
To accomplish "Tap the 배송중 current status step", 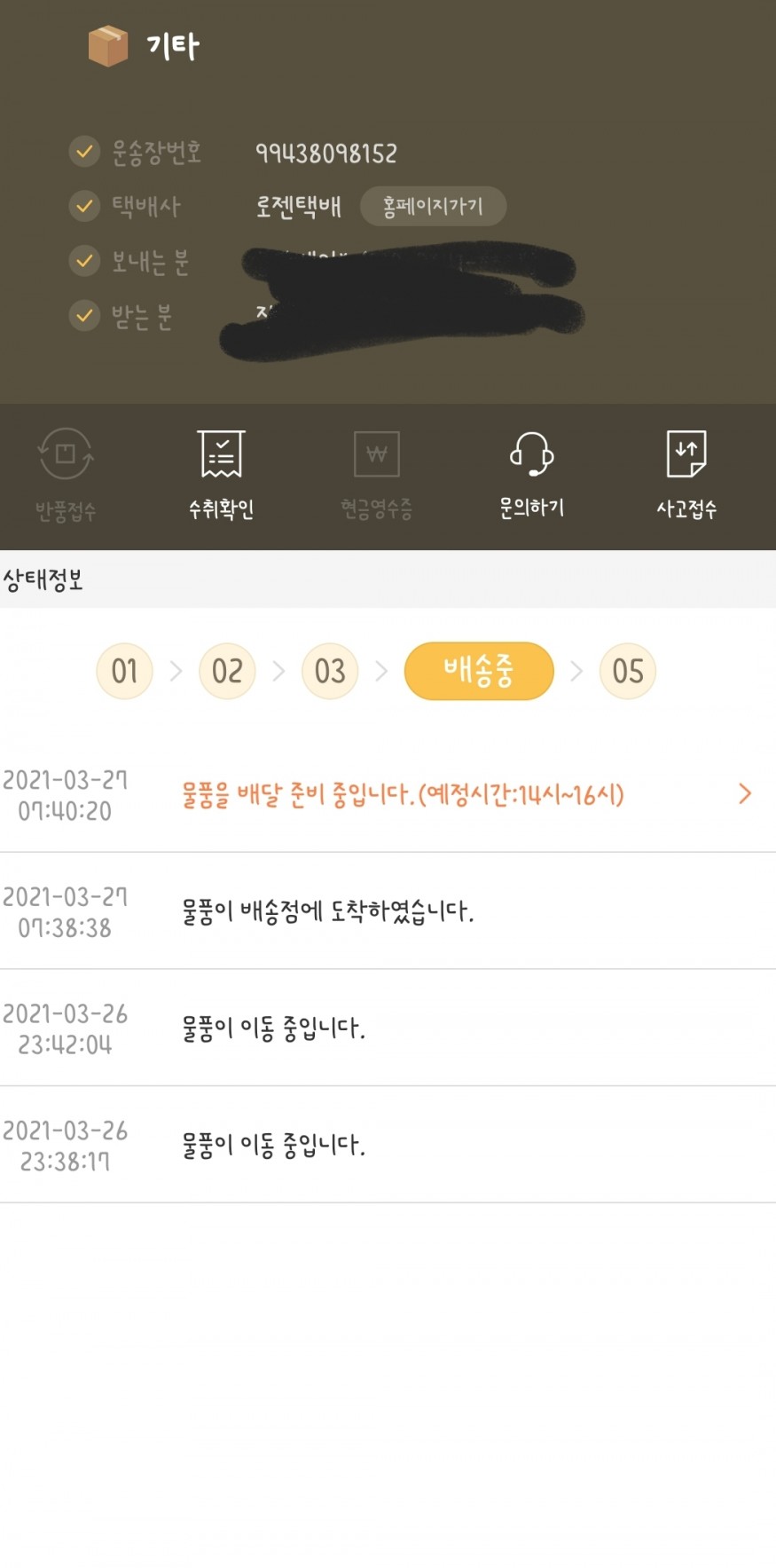I will coord(479,671).
